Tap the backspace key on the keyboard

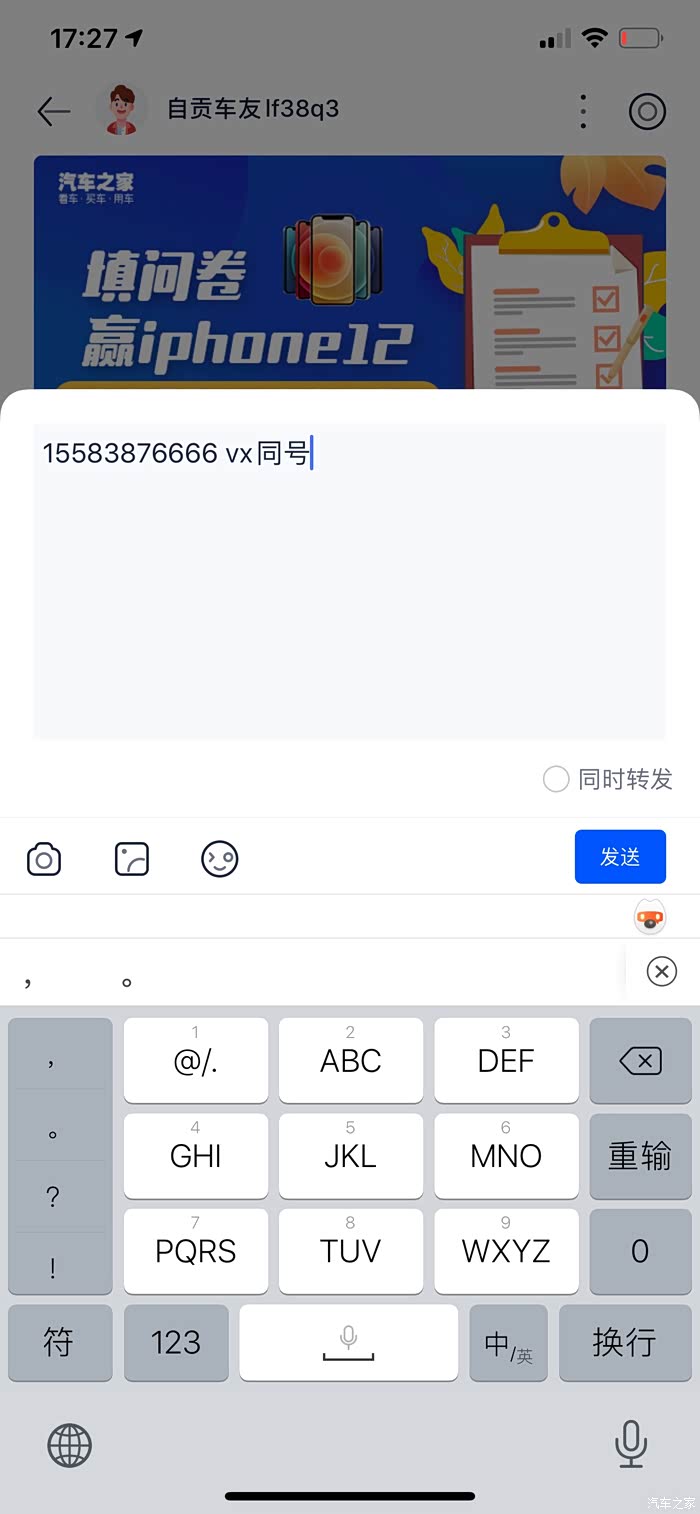click(x=640, y=1061)
